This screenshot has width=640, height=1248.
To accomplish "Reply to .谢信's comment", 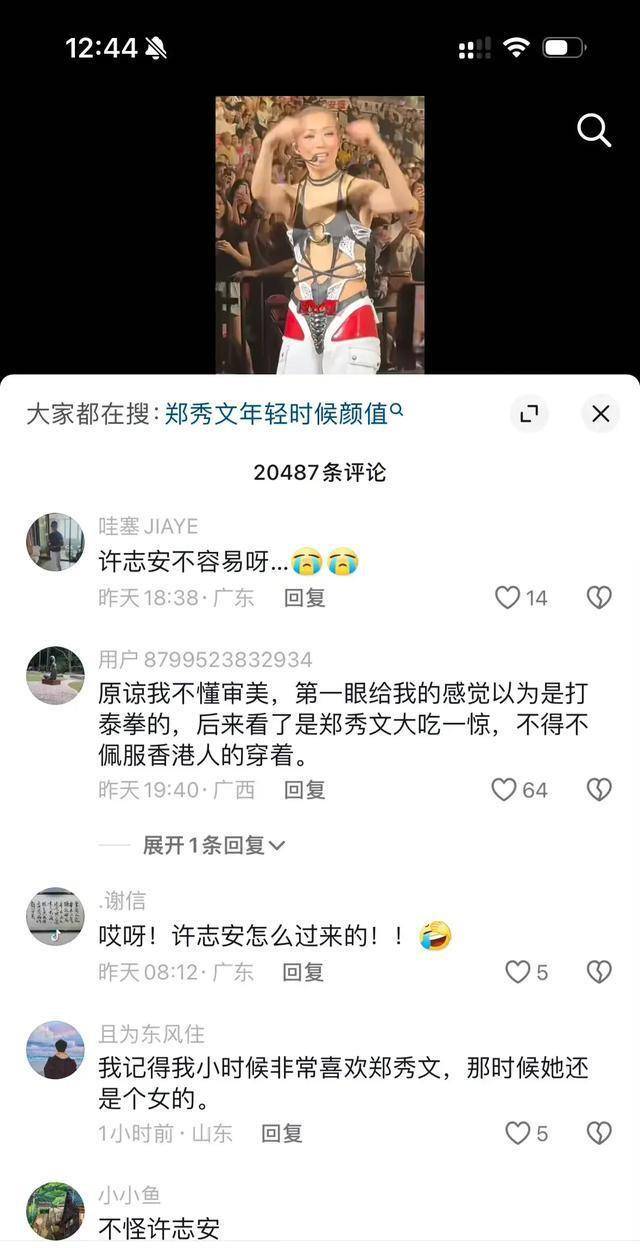I will coord(303,972).
